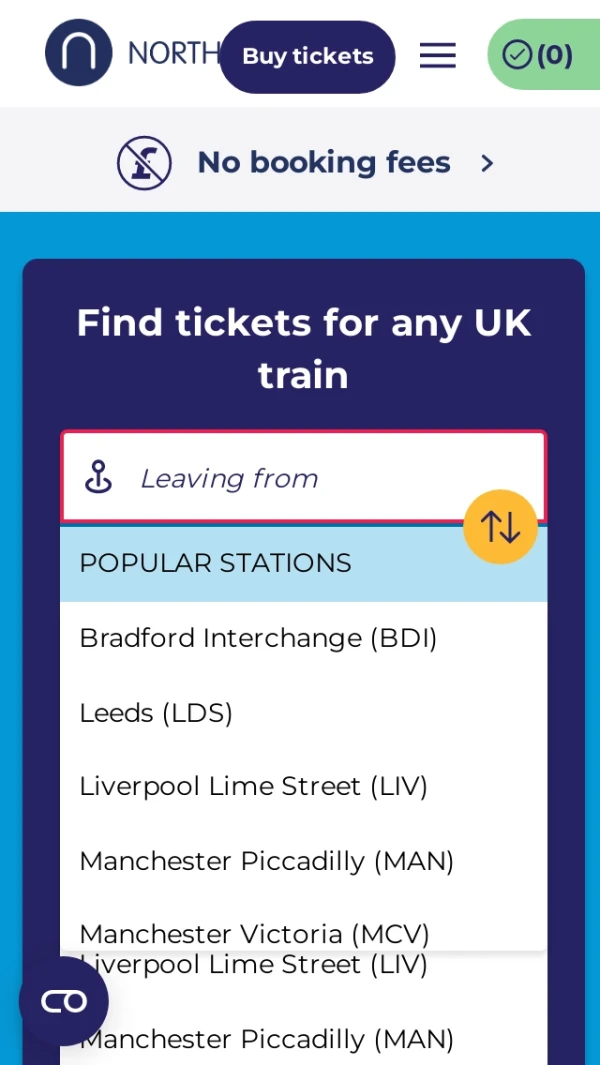The width and height of the screenshot is (600, 1065).
Task: Open the hamburger navigation menu
Action: pos(437,56)
